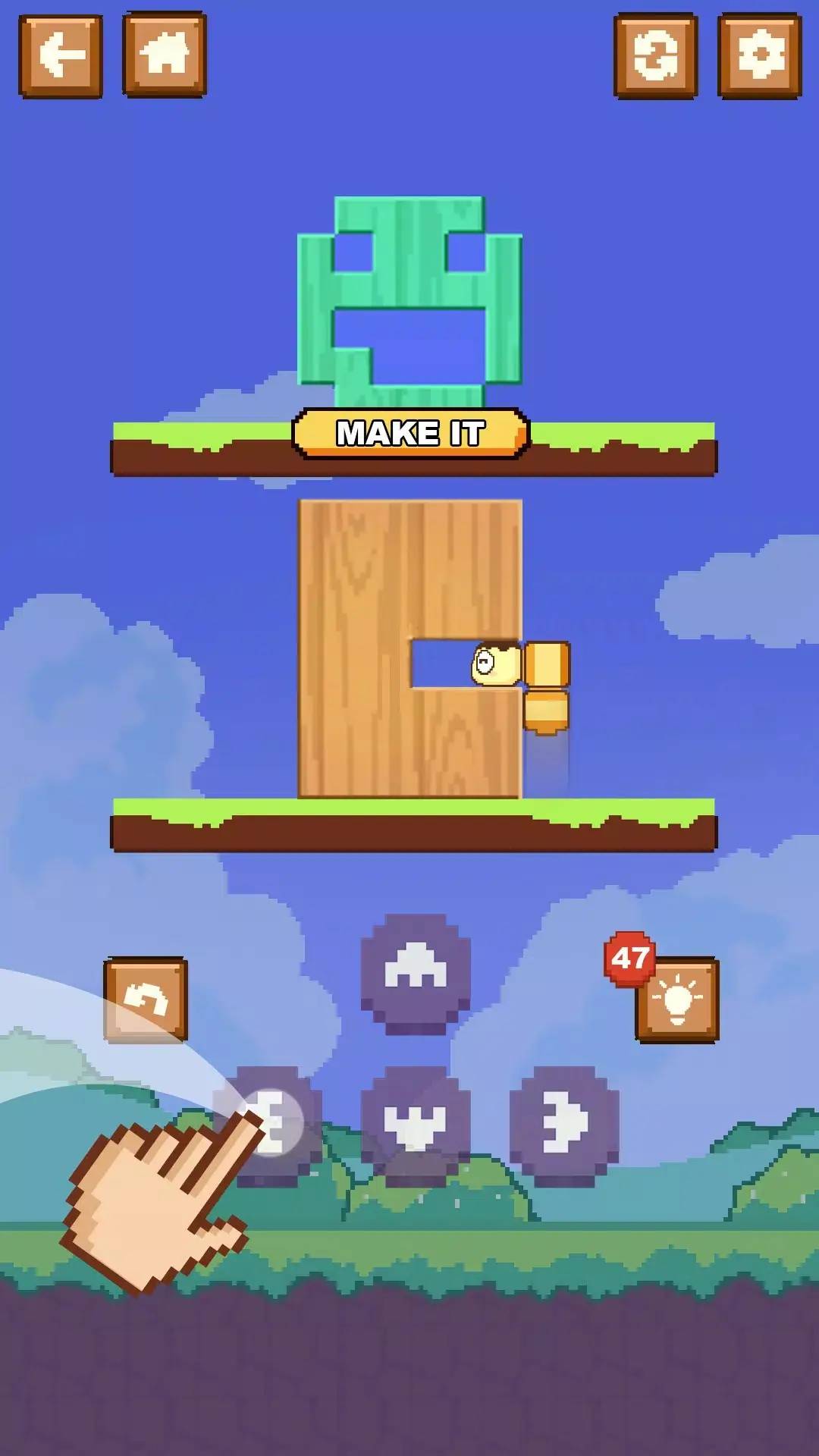Move down with the down arrow
The image size is (819, 1456).
pyautogui.click(x=416, y=1124)
